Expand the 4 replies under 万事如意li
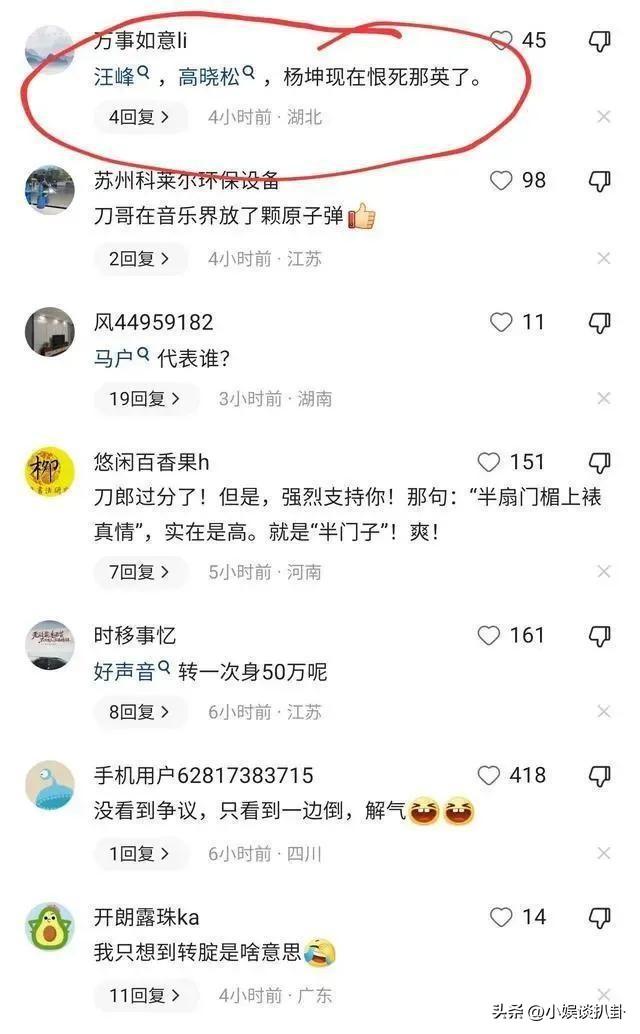This screenshot has width=640, height=1034. (x=141, y=117)
